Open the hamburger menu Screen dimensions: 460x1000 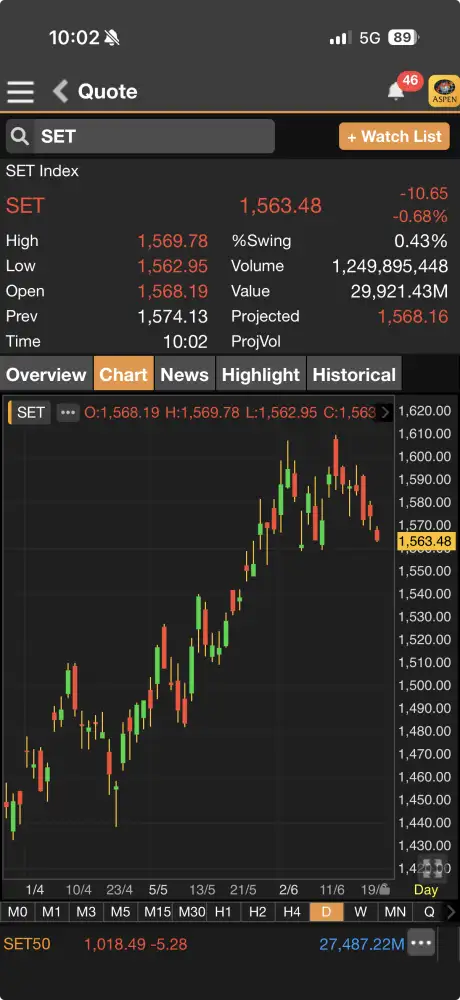[x=20, y=91]
